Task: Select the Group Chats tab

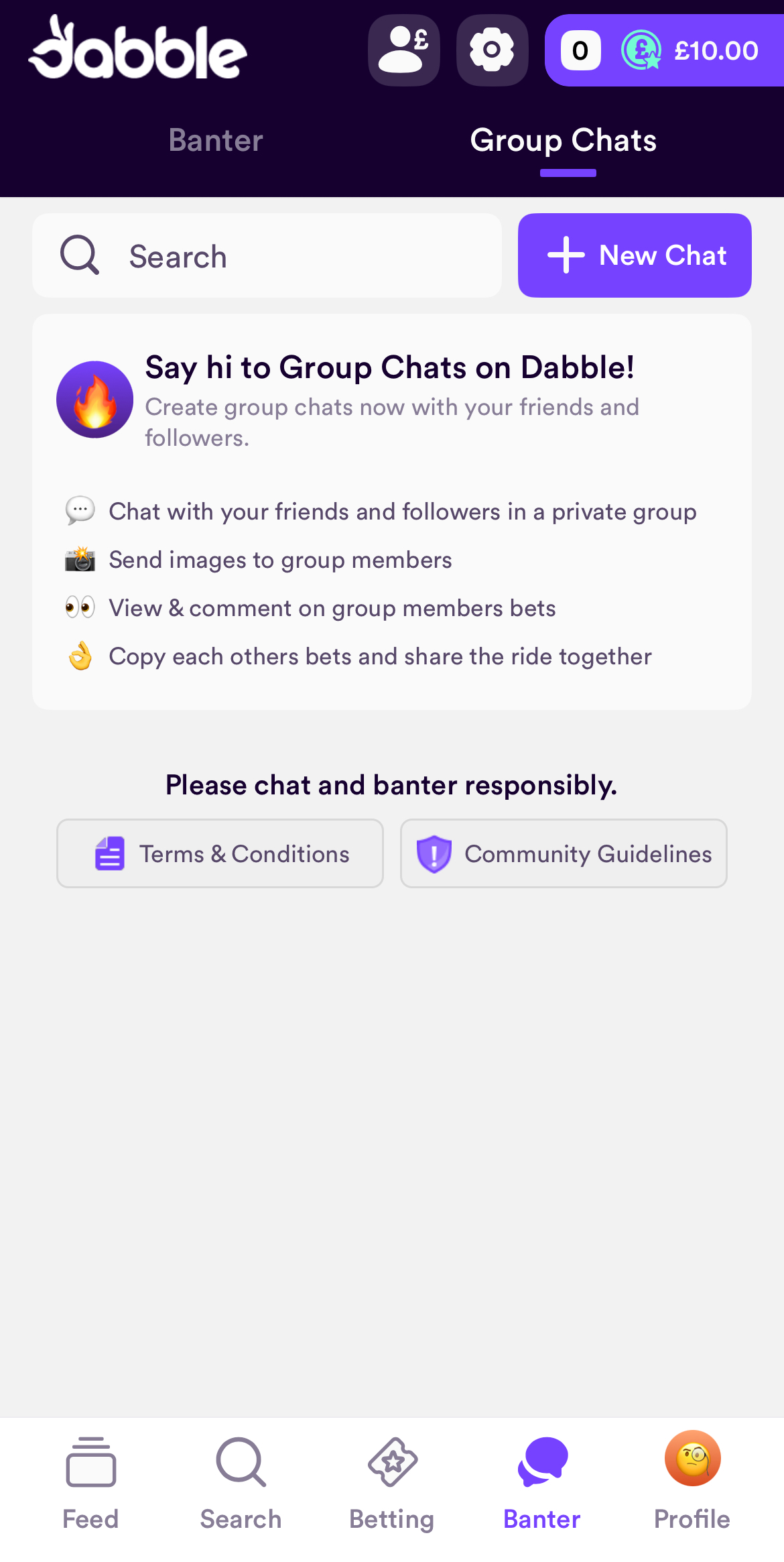Action: click(x=564, y=141)
